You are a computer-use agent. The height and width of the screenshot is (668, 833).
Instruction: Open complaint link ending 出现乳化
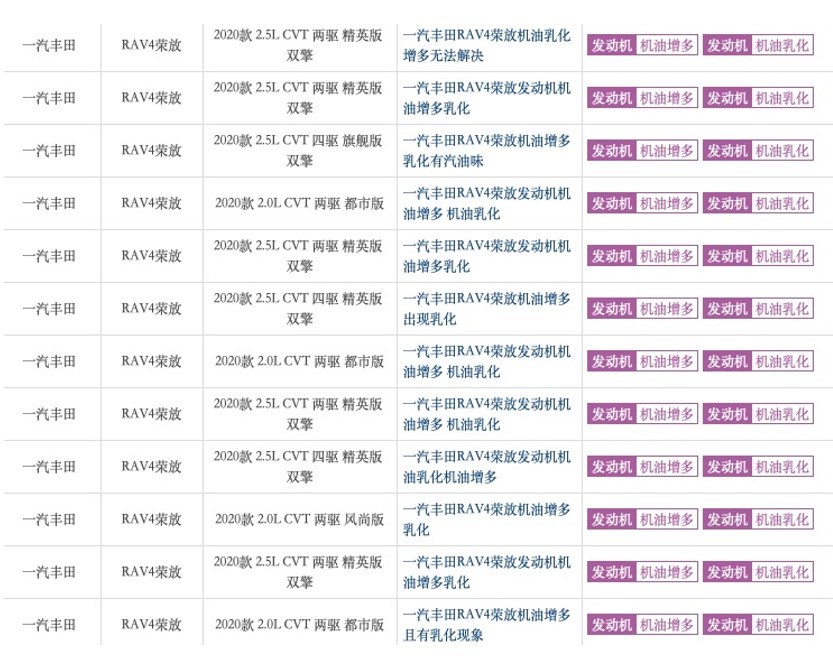(x=486, y=308)
